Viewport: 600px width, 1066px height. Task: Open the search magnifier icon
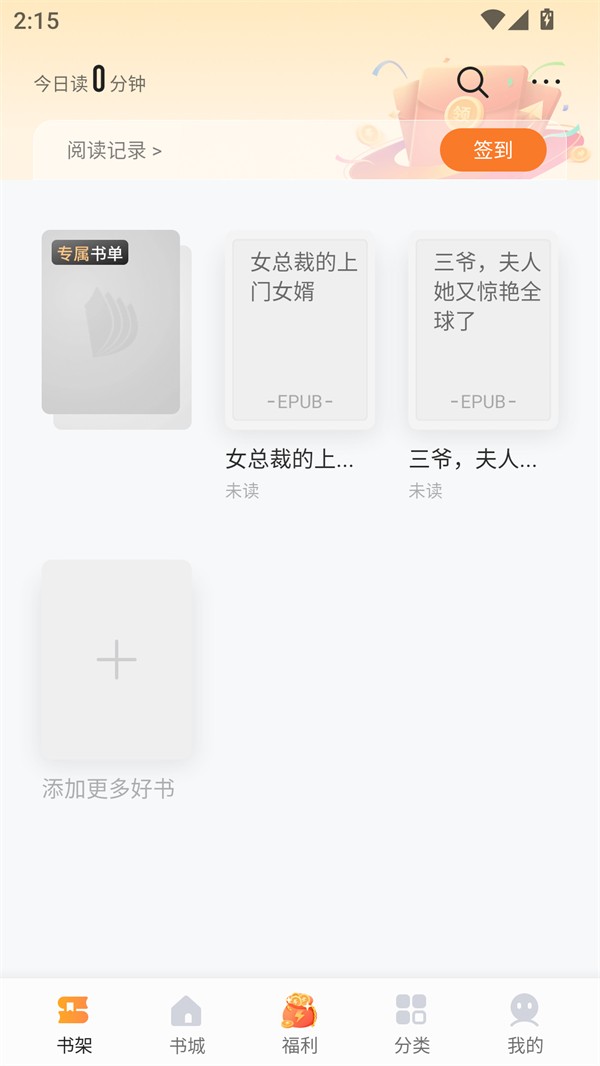click(x=472, y=82)
